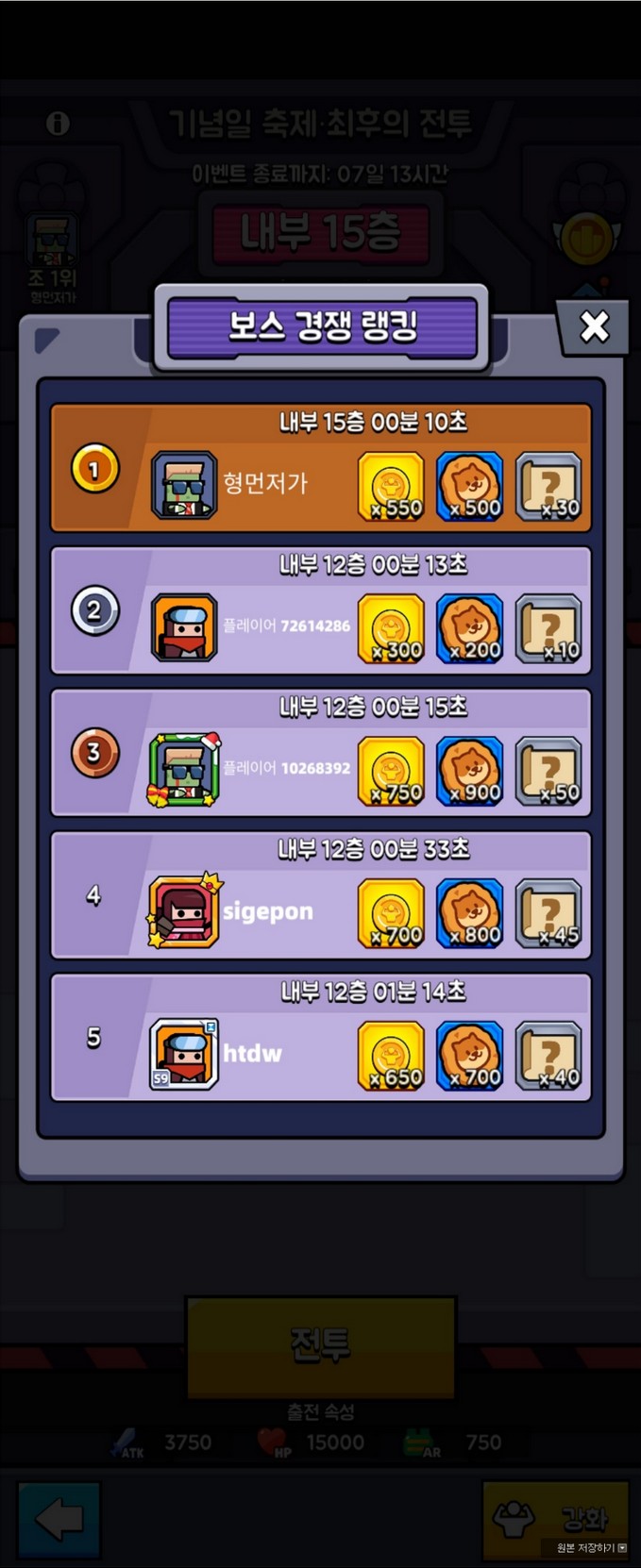Open 형먼저가's player avatar

click(x=184, y=485)
